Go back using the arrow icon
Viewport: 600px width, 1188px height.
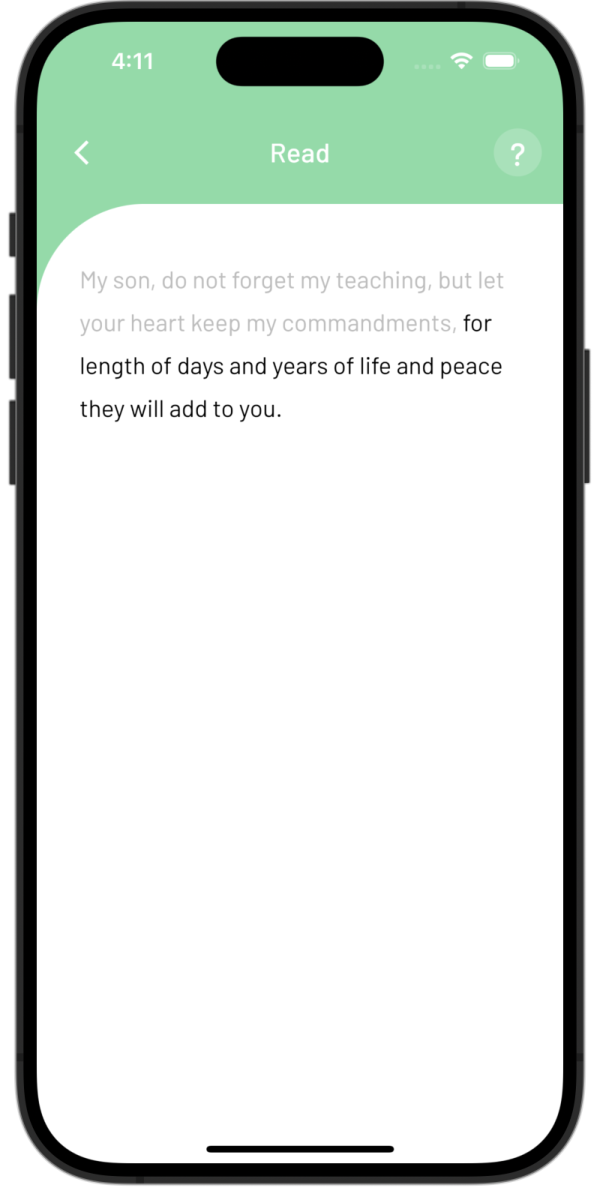82,153
